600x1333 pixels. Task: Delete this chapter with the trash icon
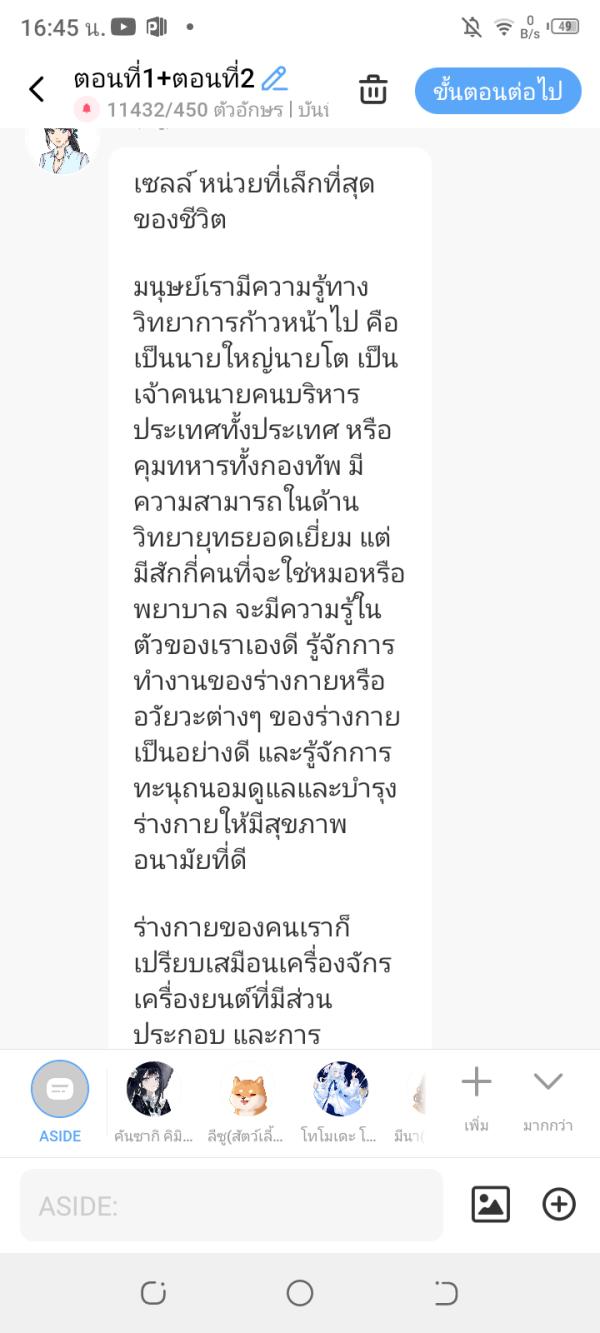[373, 90]
